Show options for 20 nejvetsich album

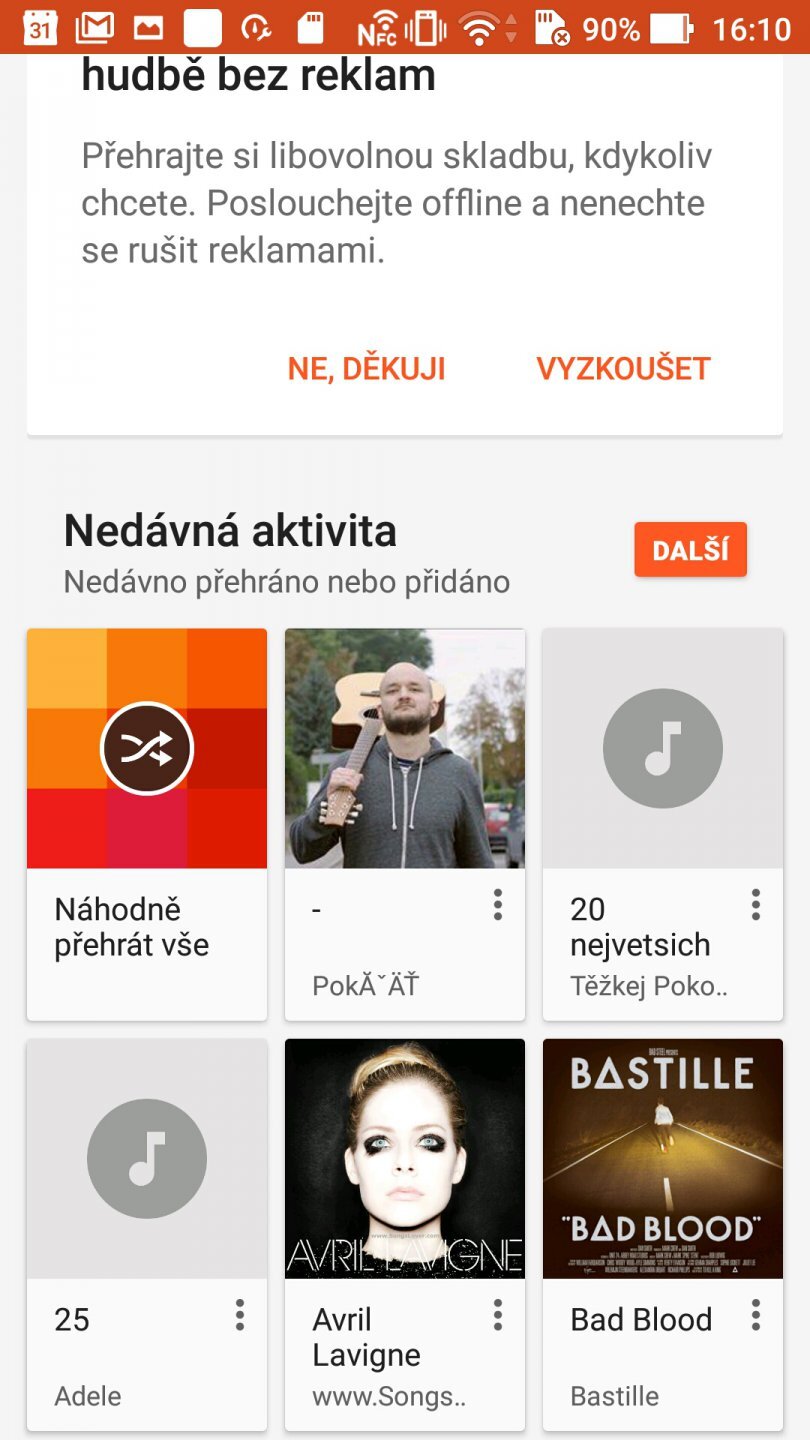click(x=756, y=906)
